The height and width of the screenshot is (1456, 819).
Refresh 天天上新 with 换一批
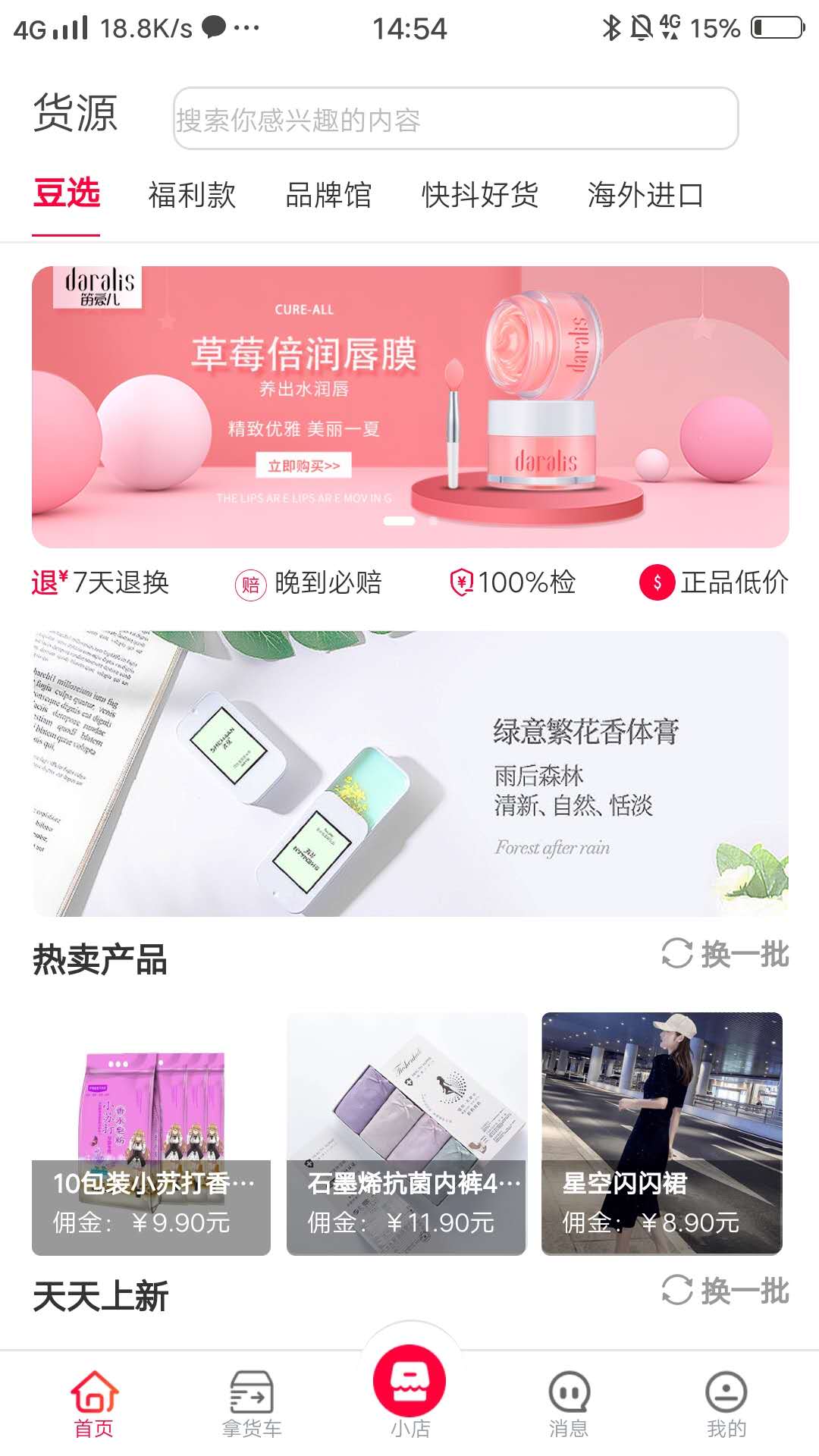coord(726,1291)
